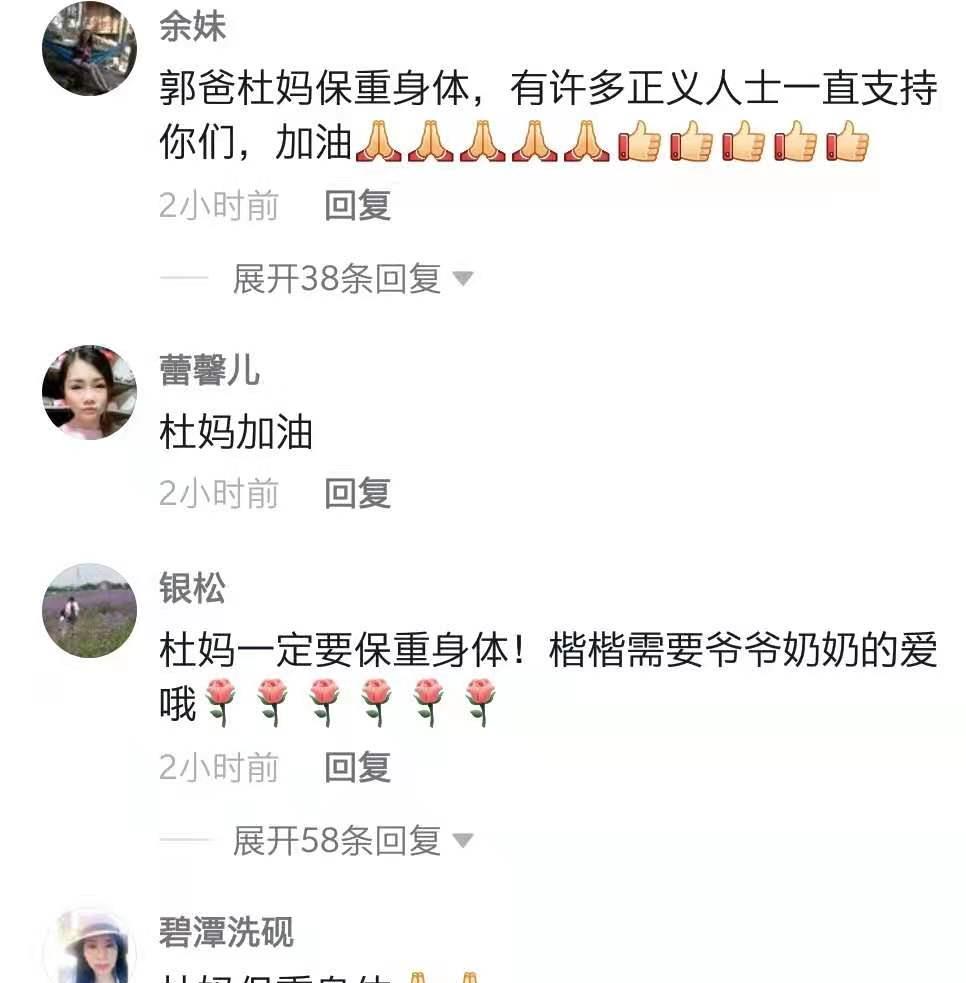Expand 38 replies under 余妹's comment
Screen dimensions: 966x983
point(351,279)
